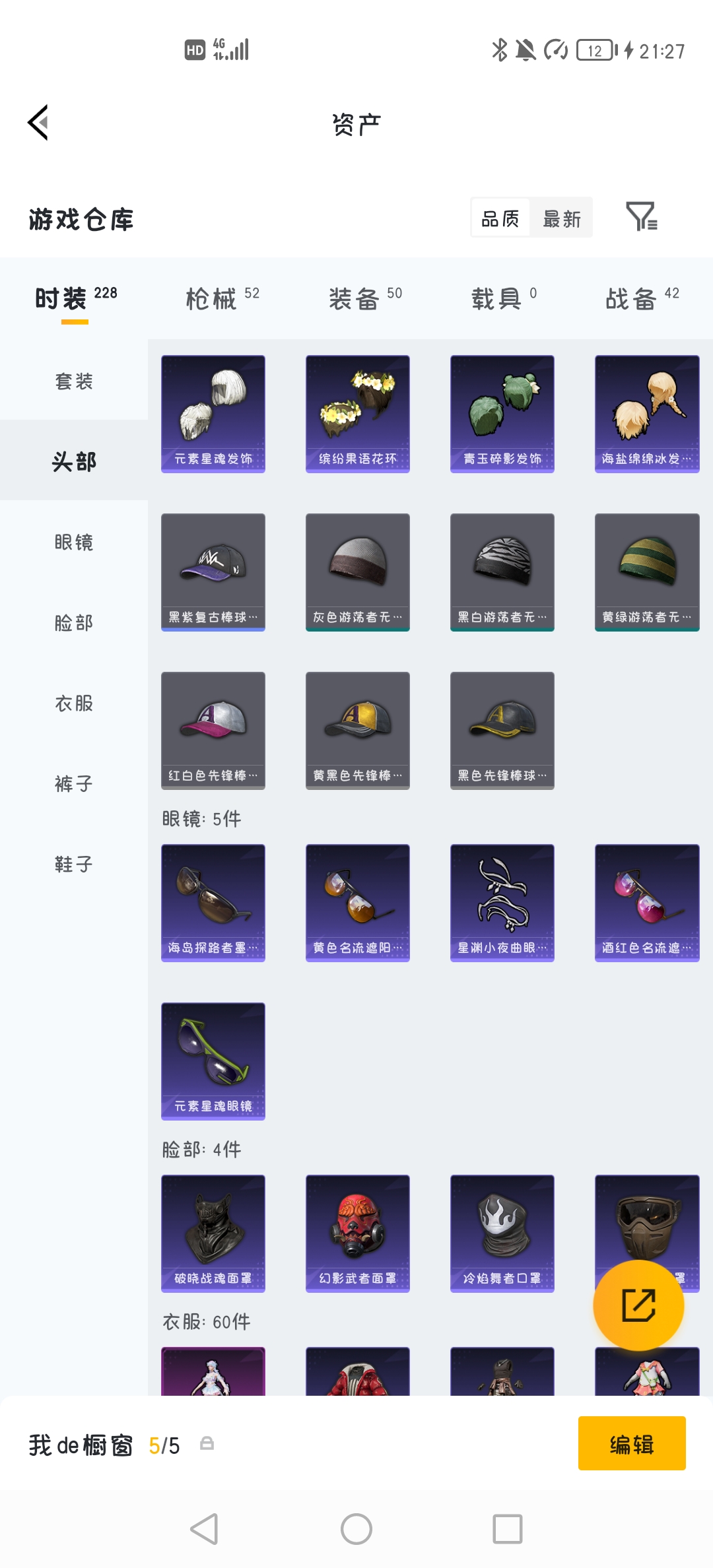The image size is (713, 1568).
Task: Open the 幻影武者面罩 item
Action: [x=358, y=1233]
